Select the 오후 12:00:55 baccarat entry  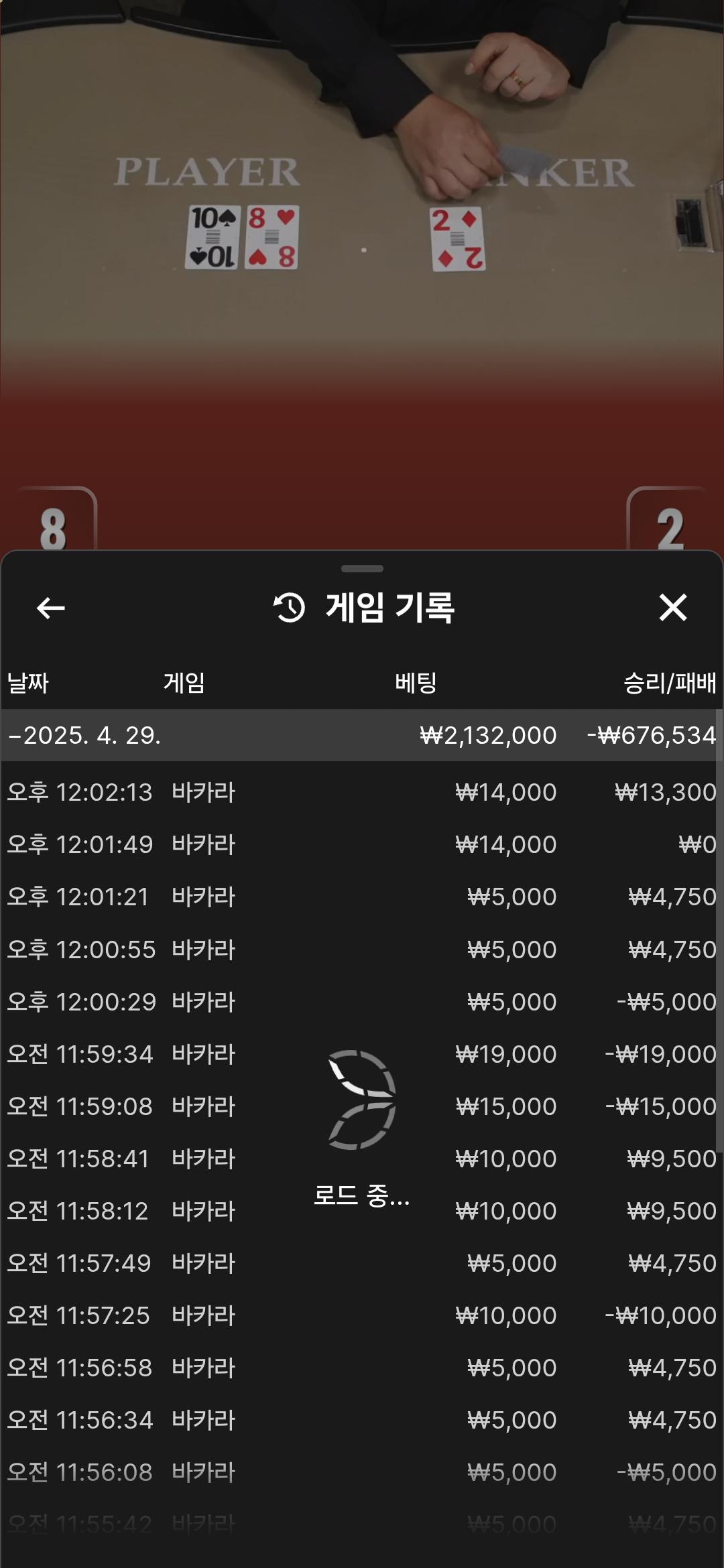pos(362,950)
